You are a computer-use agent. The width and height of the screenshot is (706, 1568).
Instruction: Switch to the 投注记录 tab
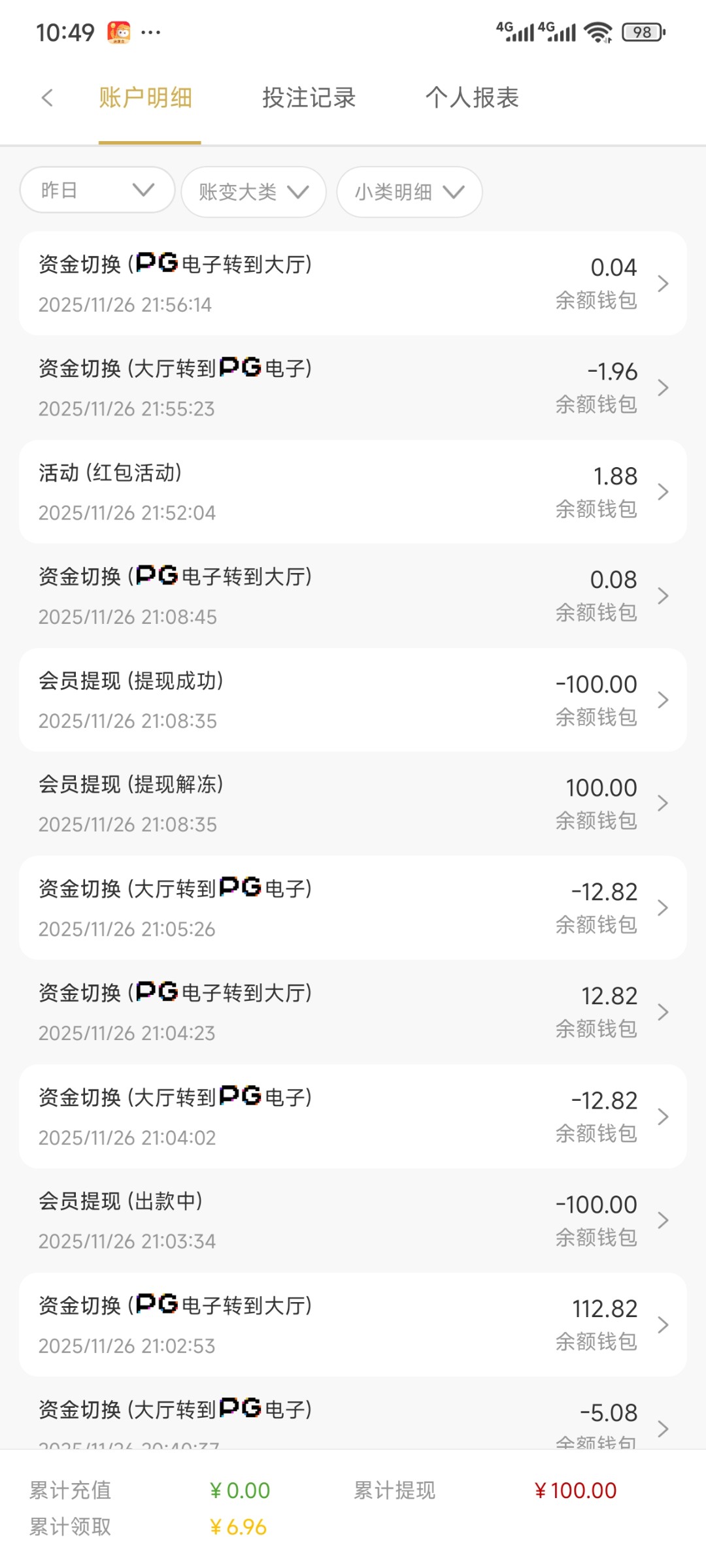tap(308, 97)
